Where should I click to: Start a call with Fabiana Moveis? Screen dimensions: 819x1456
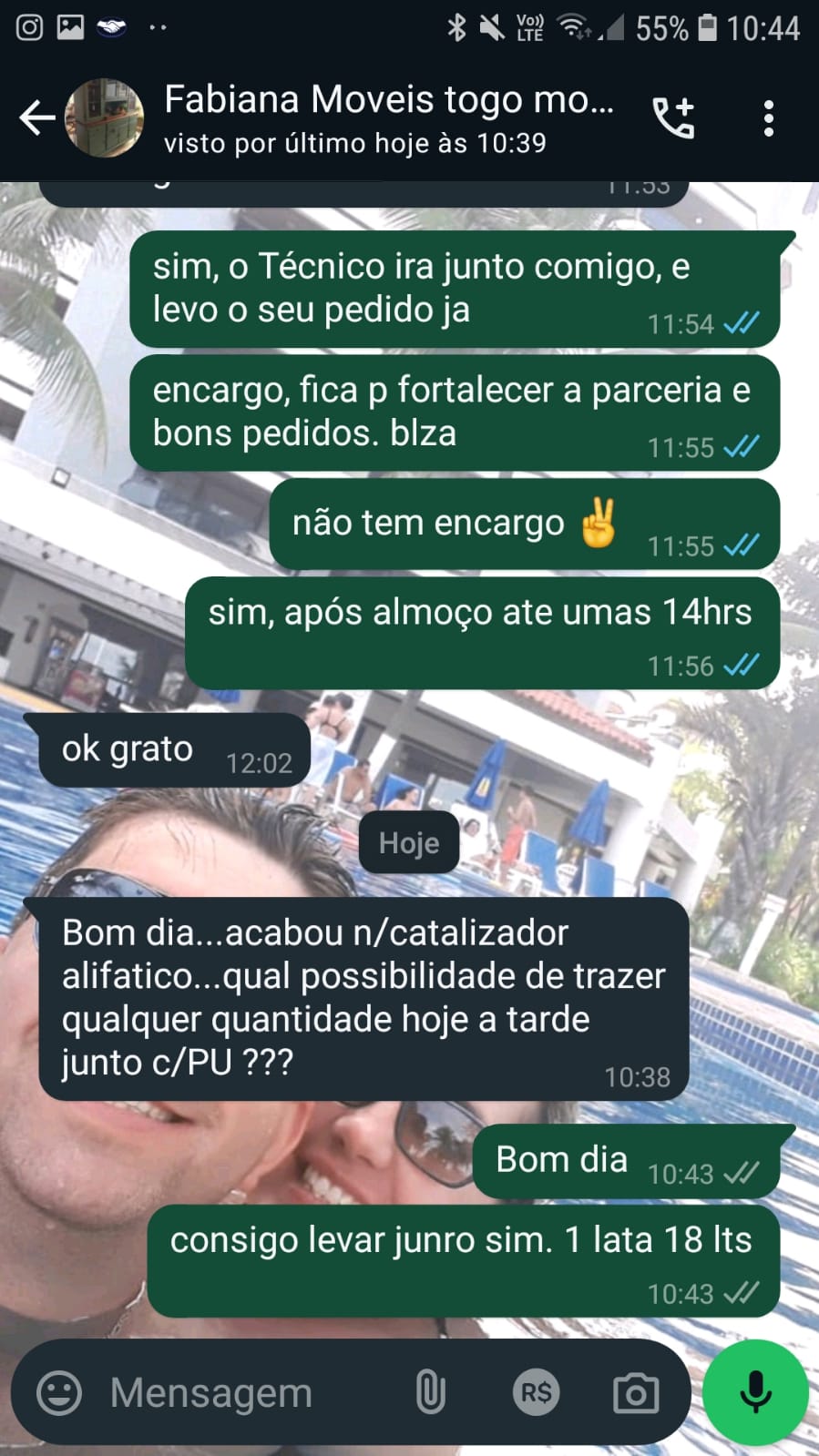[x=674, y=118]
